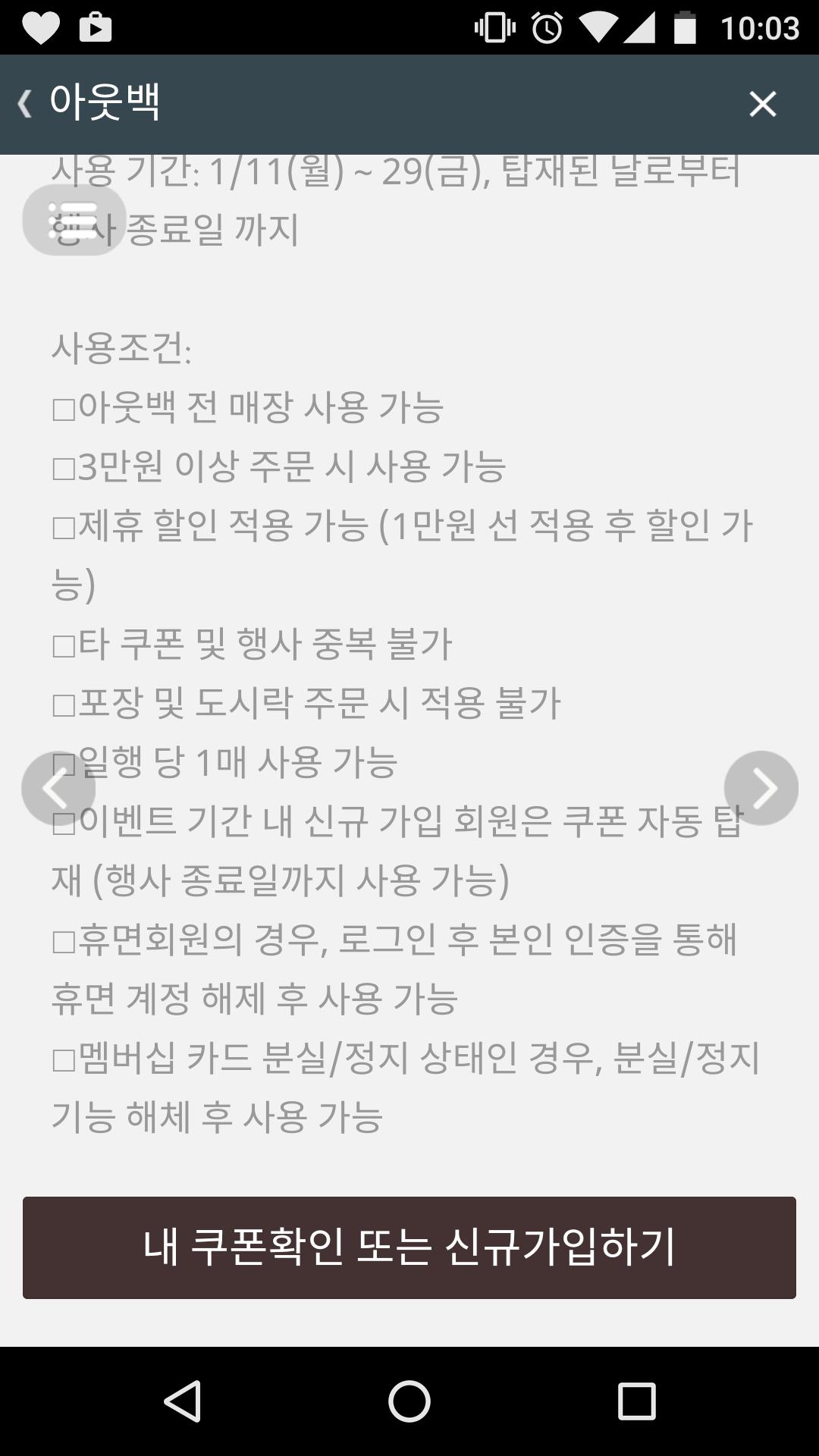819x1456 pixels.
Task: Tap the system home button
Action: tap(409, 1401)
